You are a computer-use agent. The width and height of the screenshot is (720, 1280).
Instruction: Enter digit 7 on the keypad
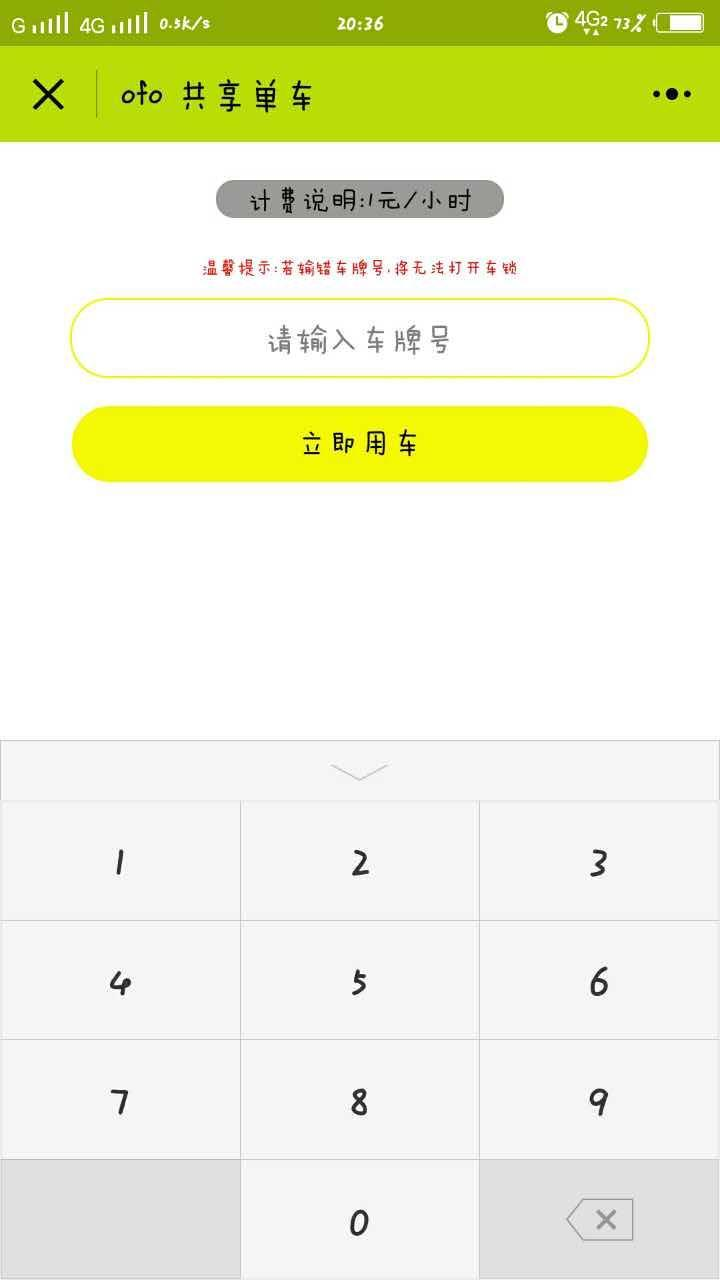(x=120, y=1100)
